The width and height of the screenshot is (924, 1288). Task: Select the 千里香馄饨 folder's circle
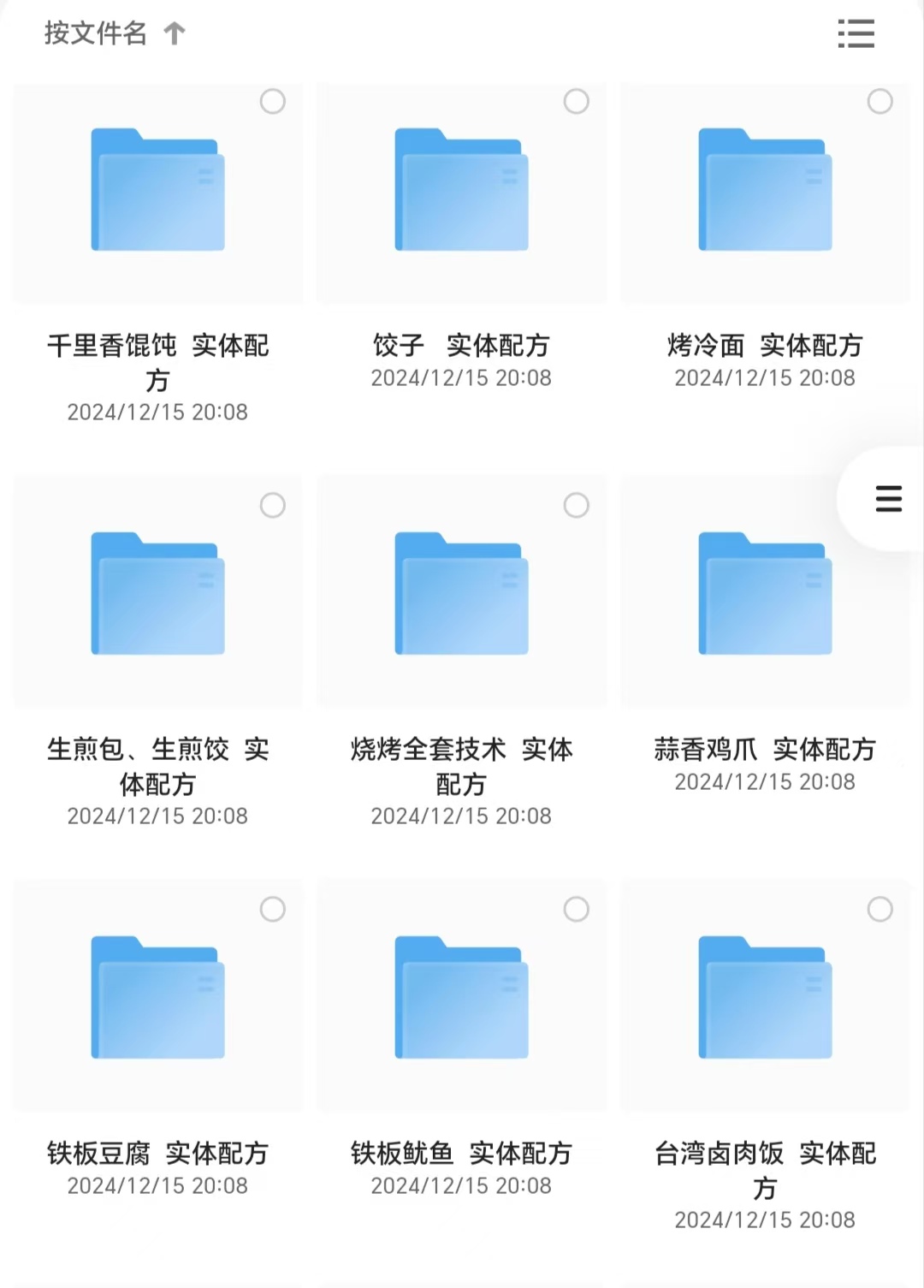tap(273, 102)
